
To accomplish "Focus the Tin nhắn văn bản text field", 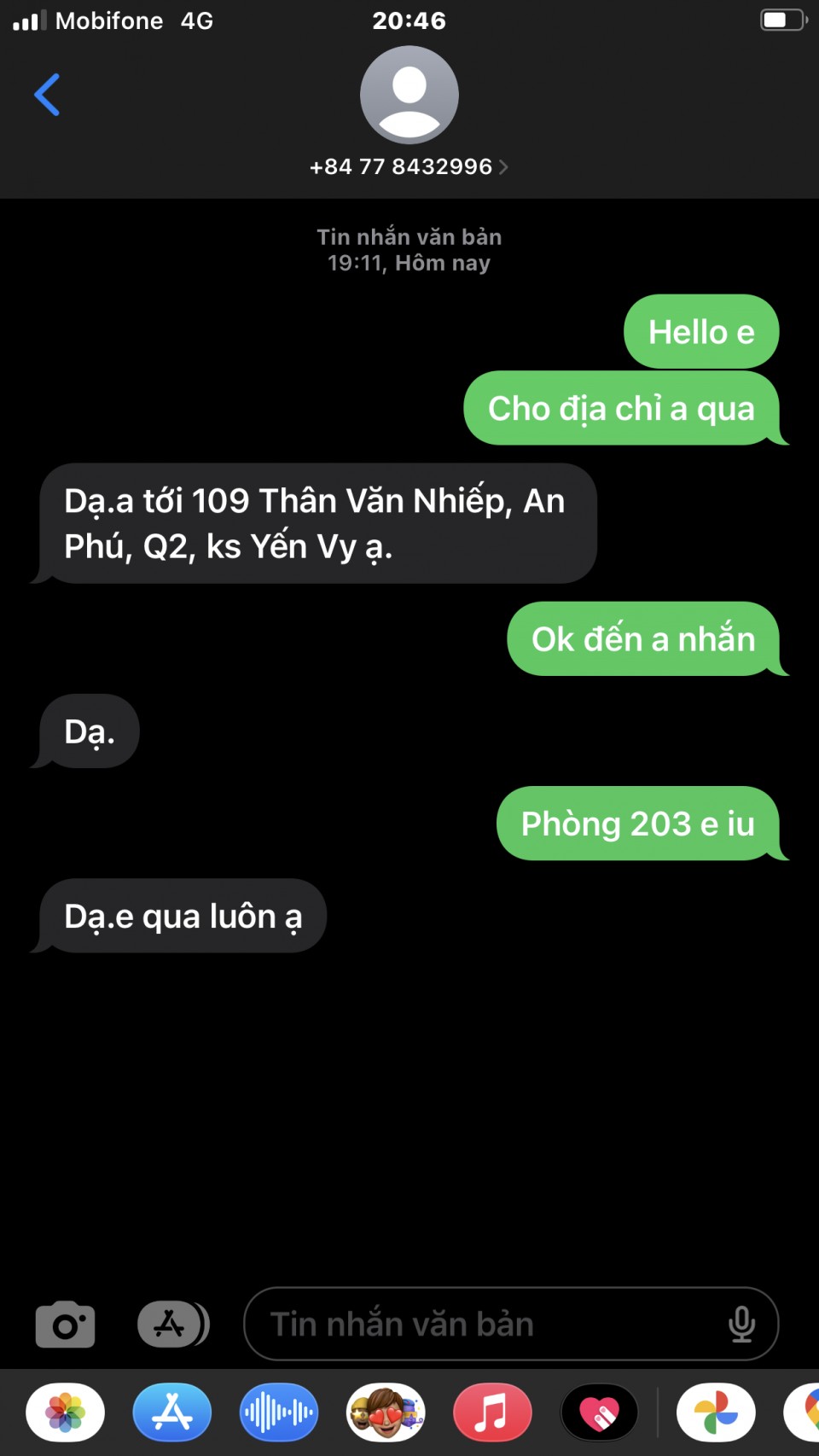I will 486,1325.
